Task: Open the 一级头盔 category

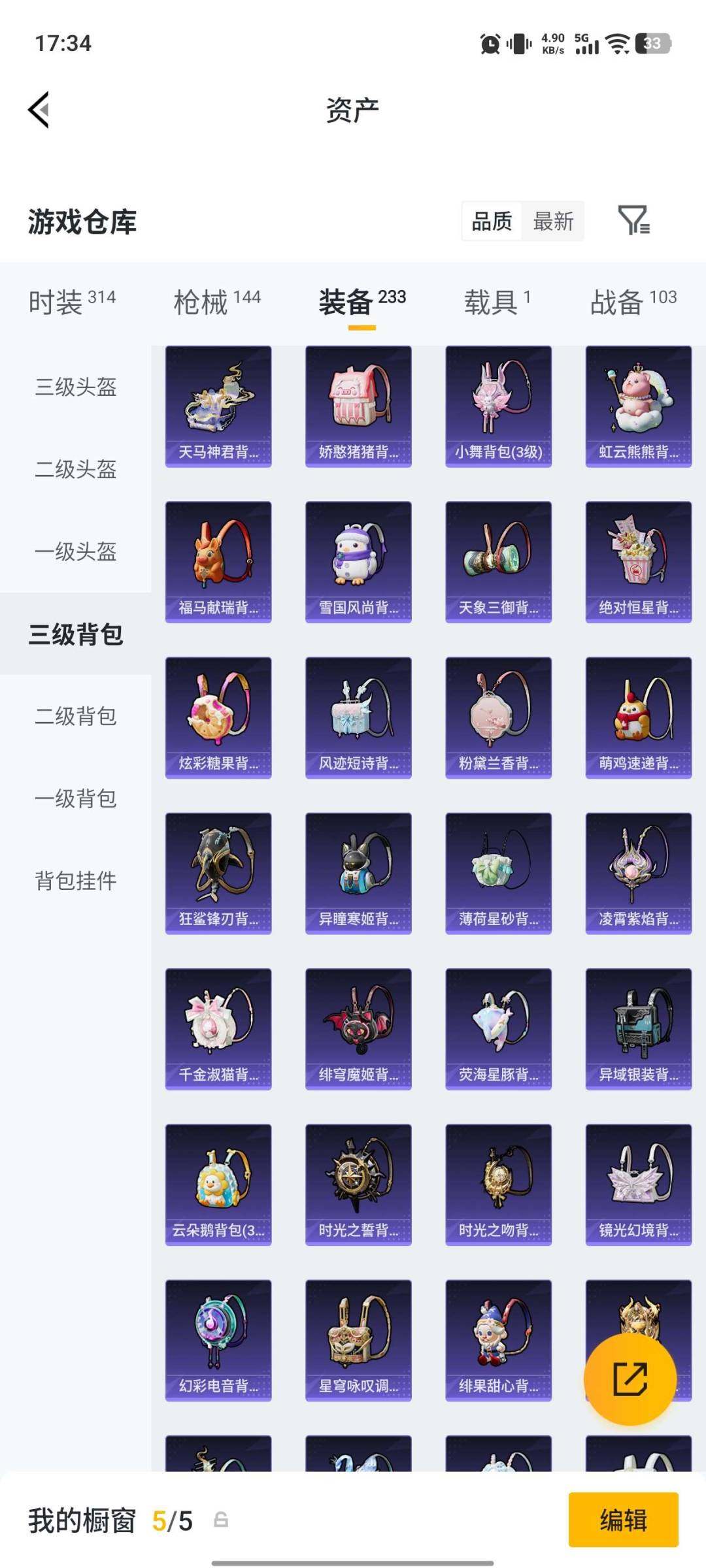Action: 76,551
